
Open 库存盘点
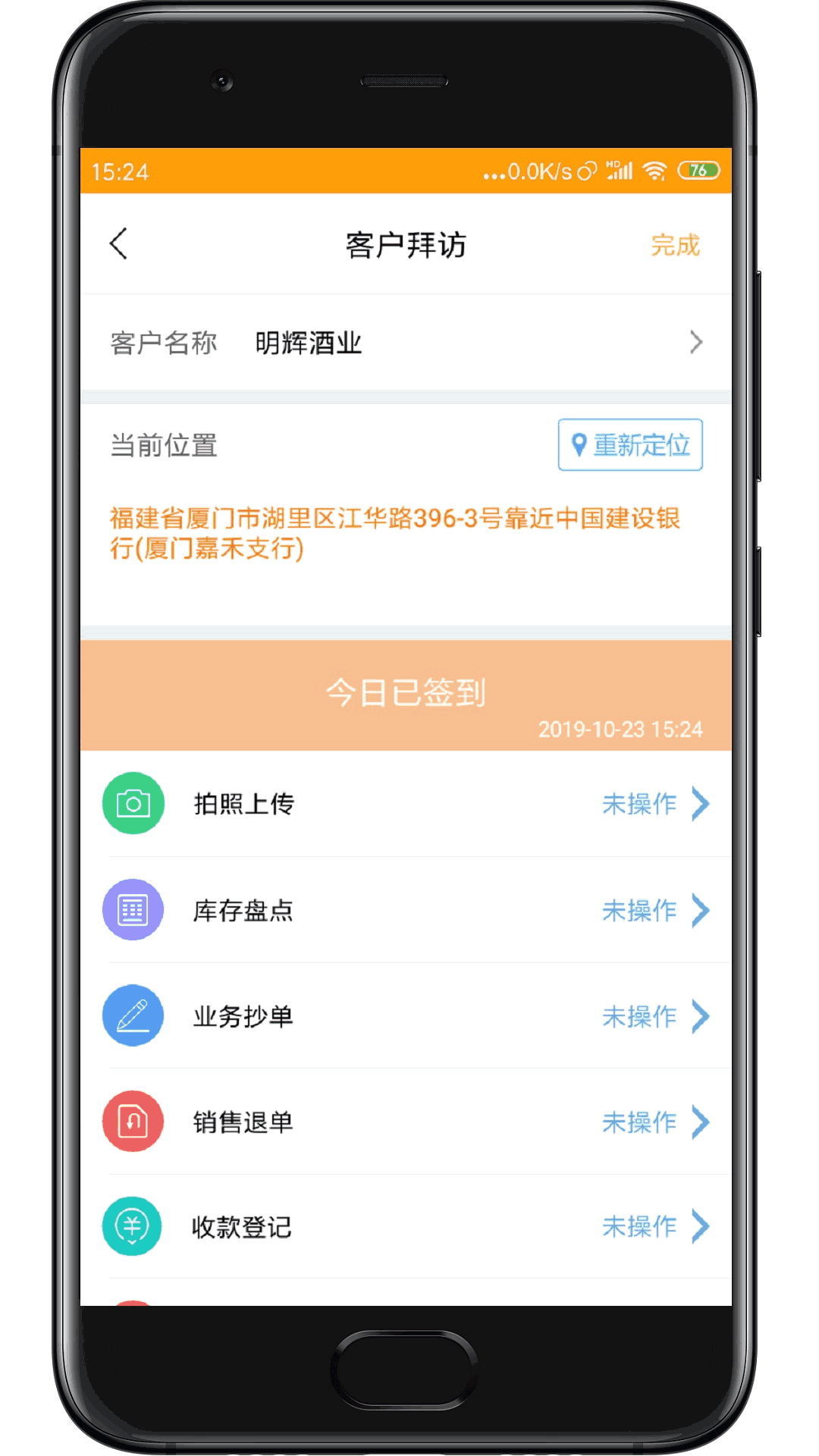pos(406,910)
